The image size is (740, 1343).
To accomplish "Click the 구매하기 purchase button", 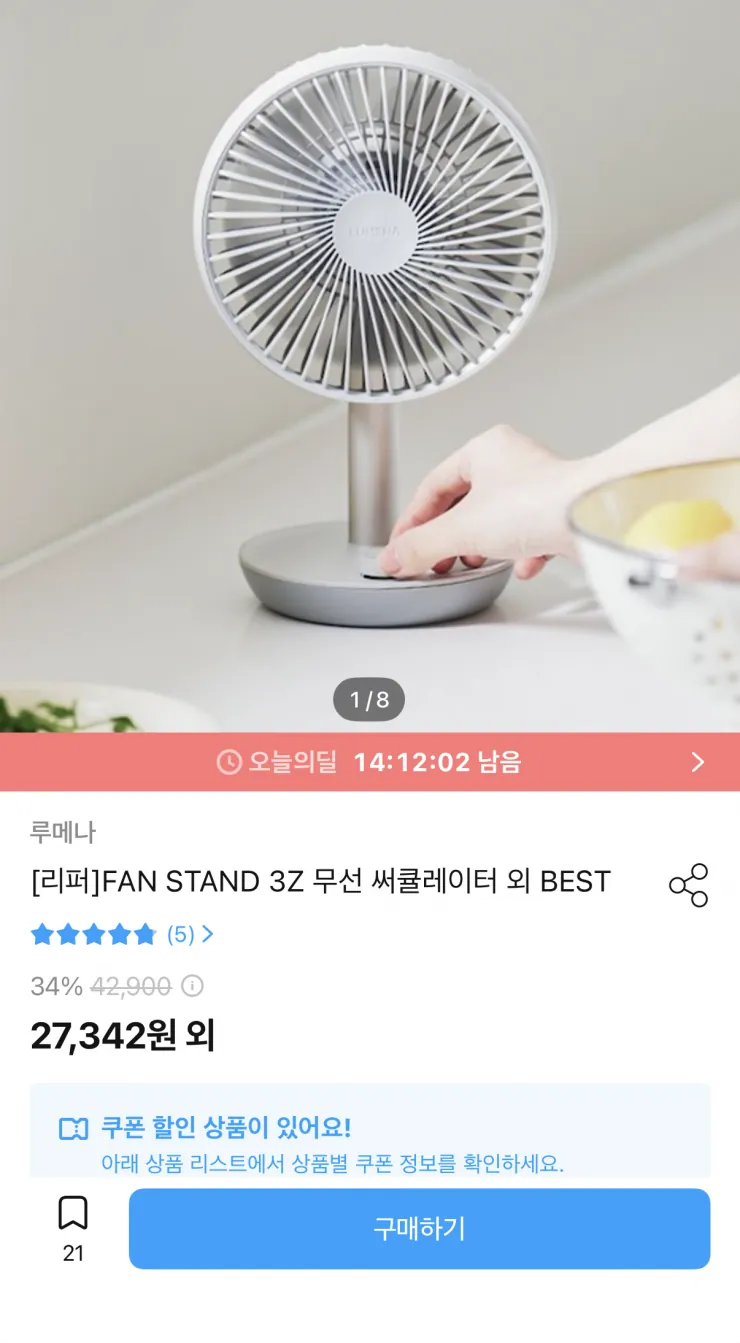I will (419, 1229).
